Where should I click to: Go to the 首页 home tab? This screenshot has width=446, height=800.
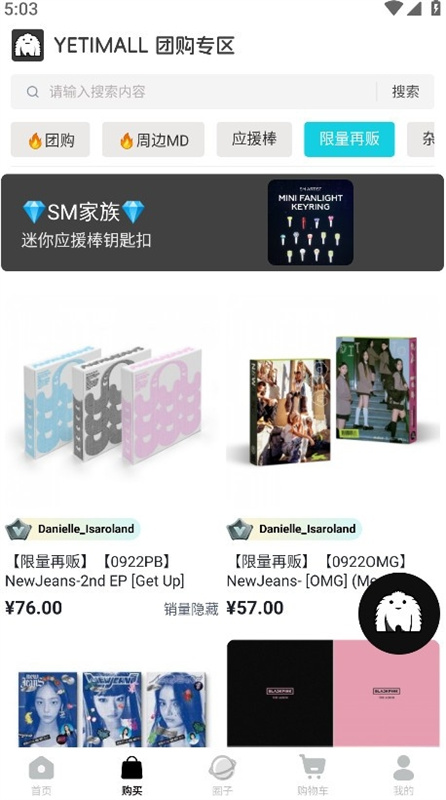tap(41, 776)
